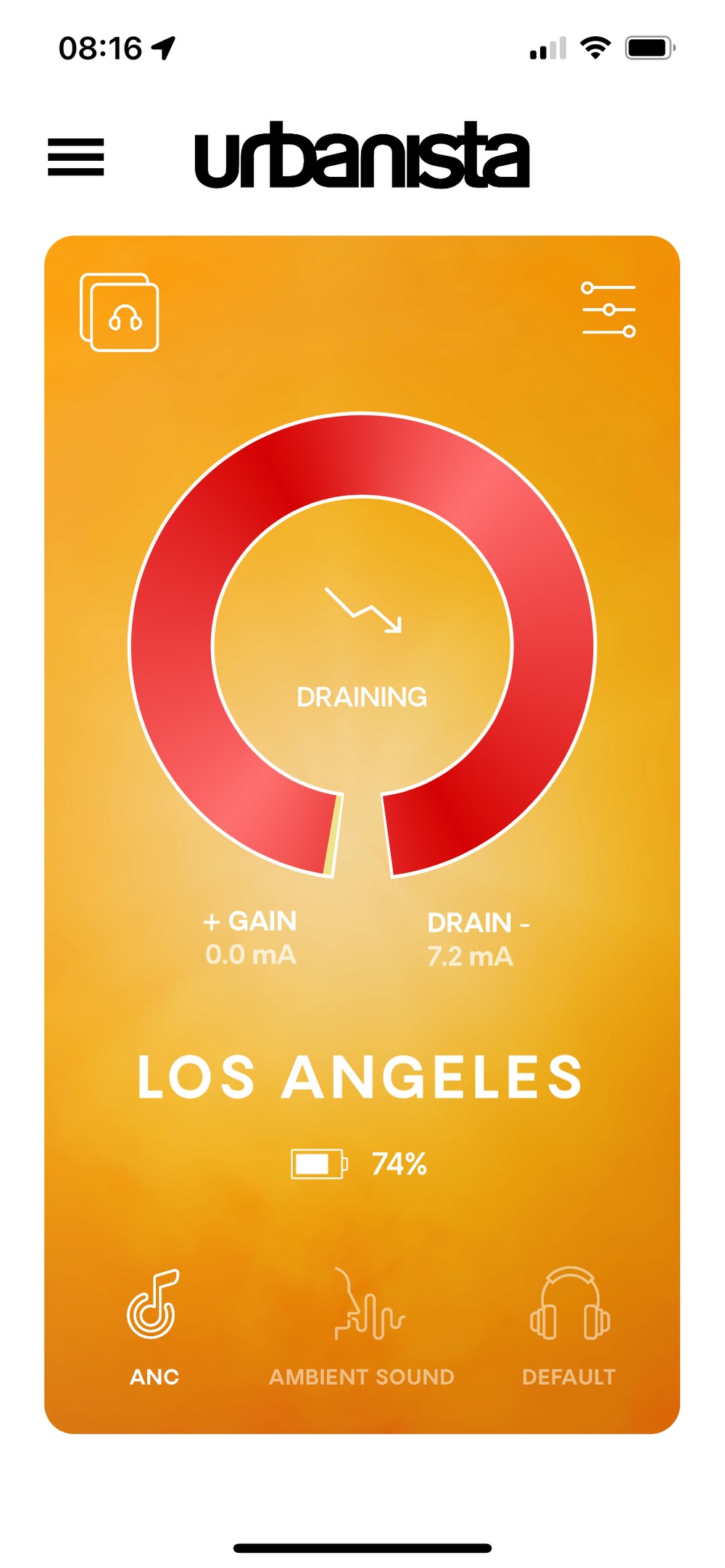725x1568 pixels.
Task: Switch to Ambient Sound mode
Action: click(x=362, y=1327)
